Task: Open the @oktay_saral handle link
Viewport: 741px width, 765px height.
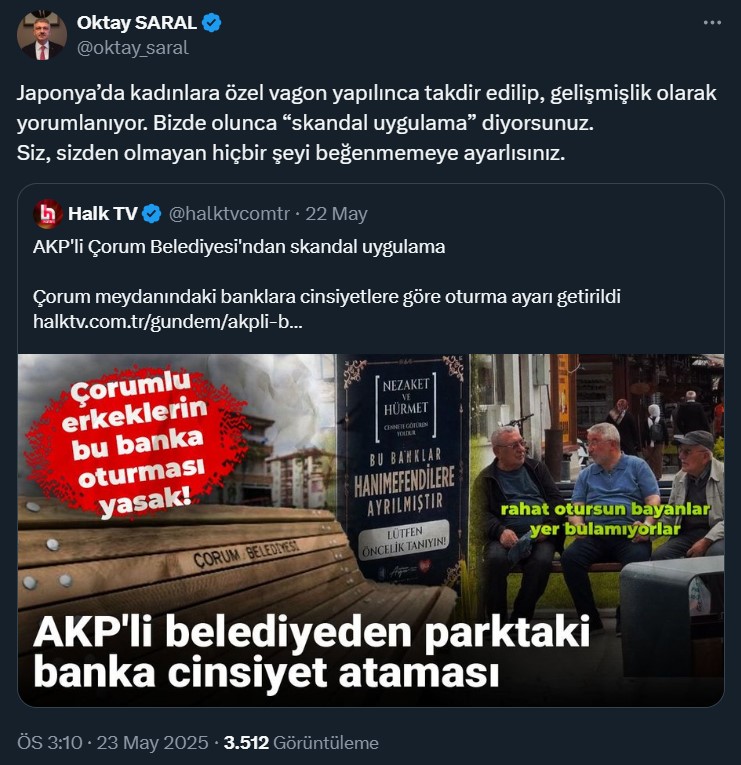Action: (132, 47)
